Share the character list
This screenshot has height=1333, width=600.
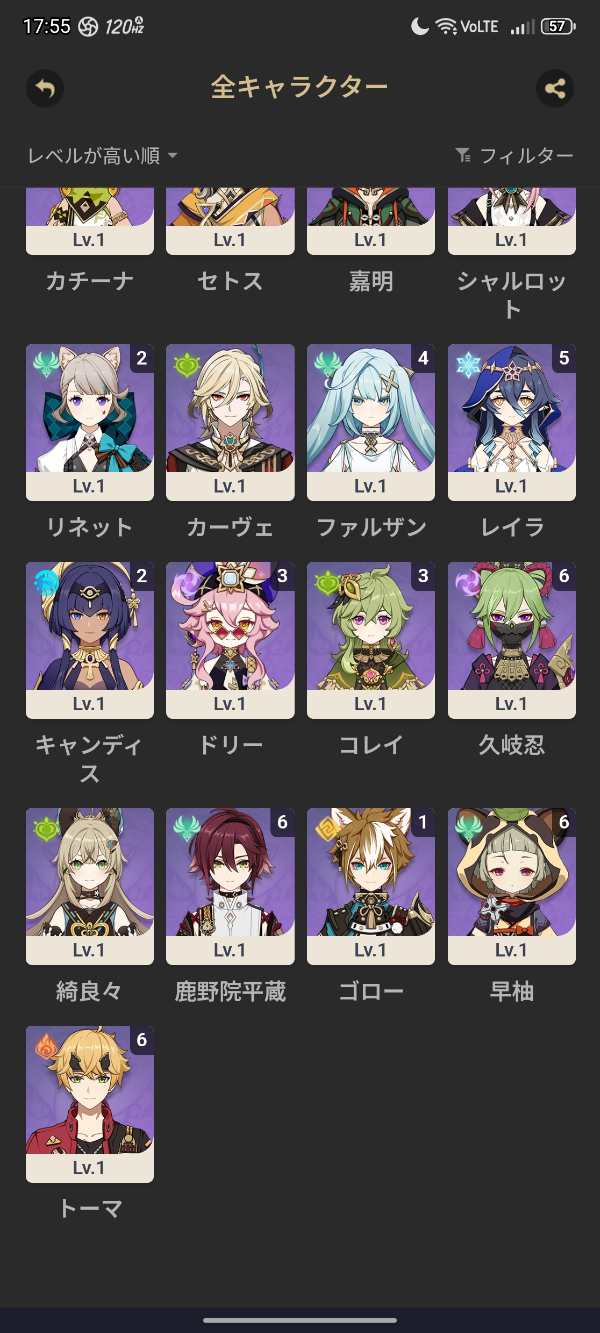(x=555, y=88)
